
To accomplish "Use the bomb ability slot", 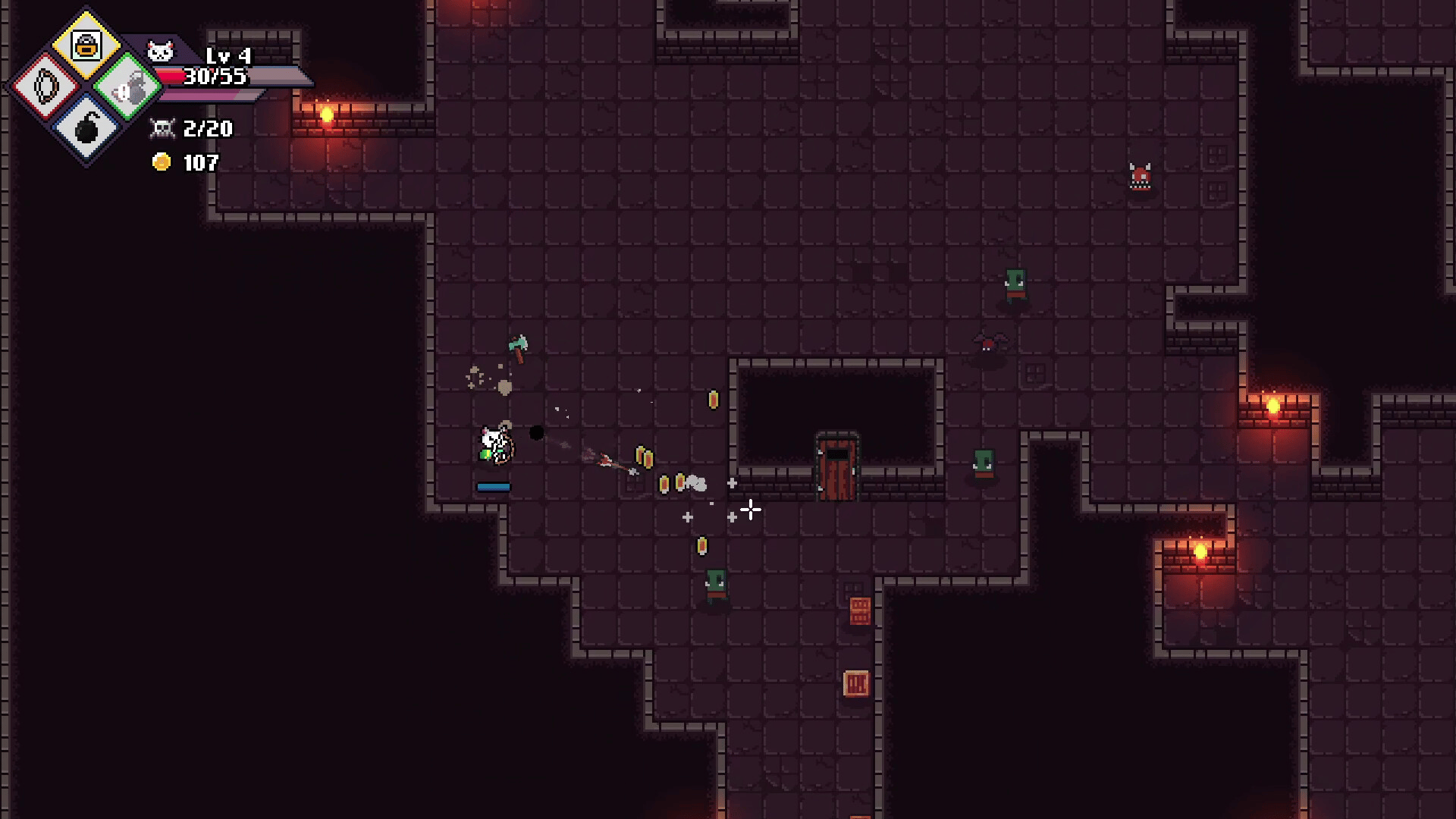I will pyautogui.click(x=86, y=128).
